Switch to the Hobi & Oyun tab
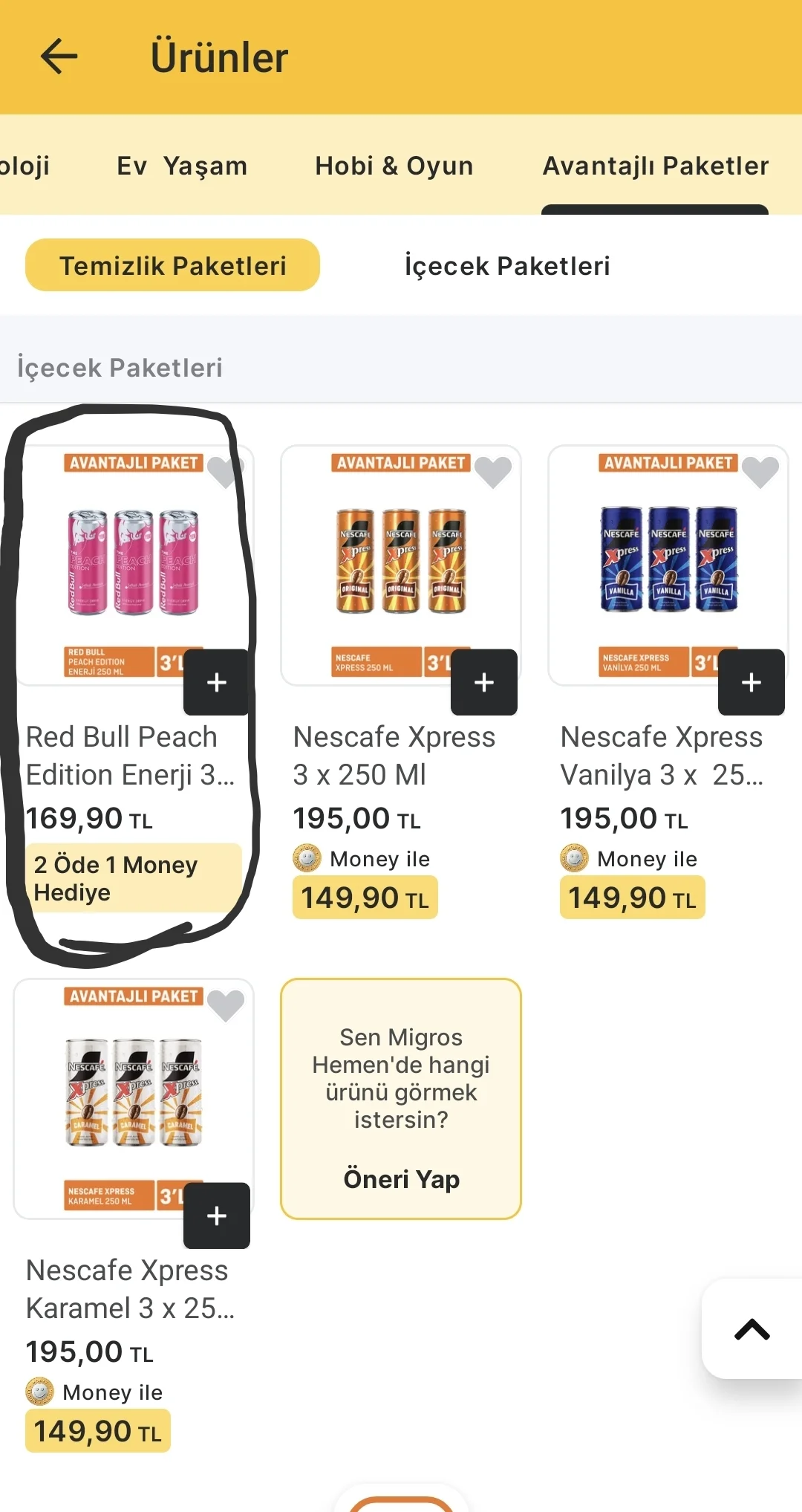The height and width of the screenshot is (1512, 802). 394,166
